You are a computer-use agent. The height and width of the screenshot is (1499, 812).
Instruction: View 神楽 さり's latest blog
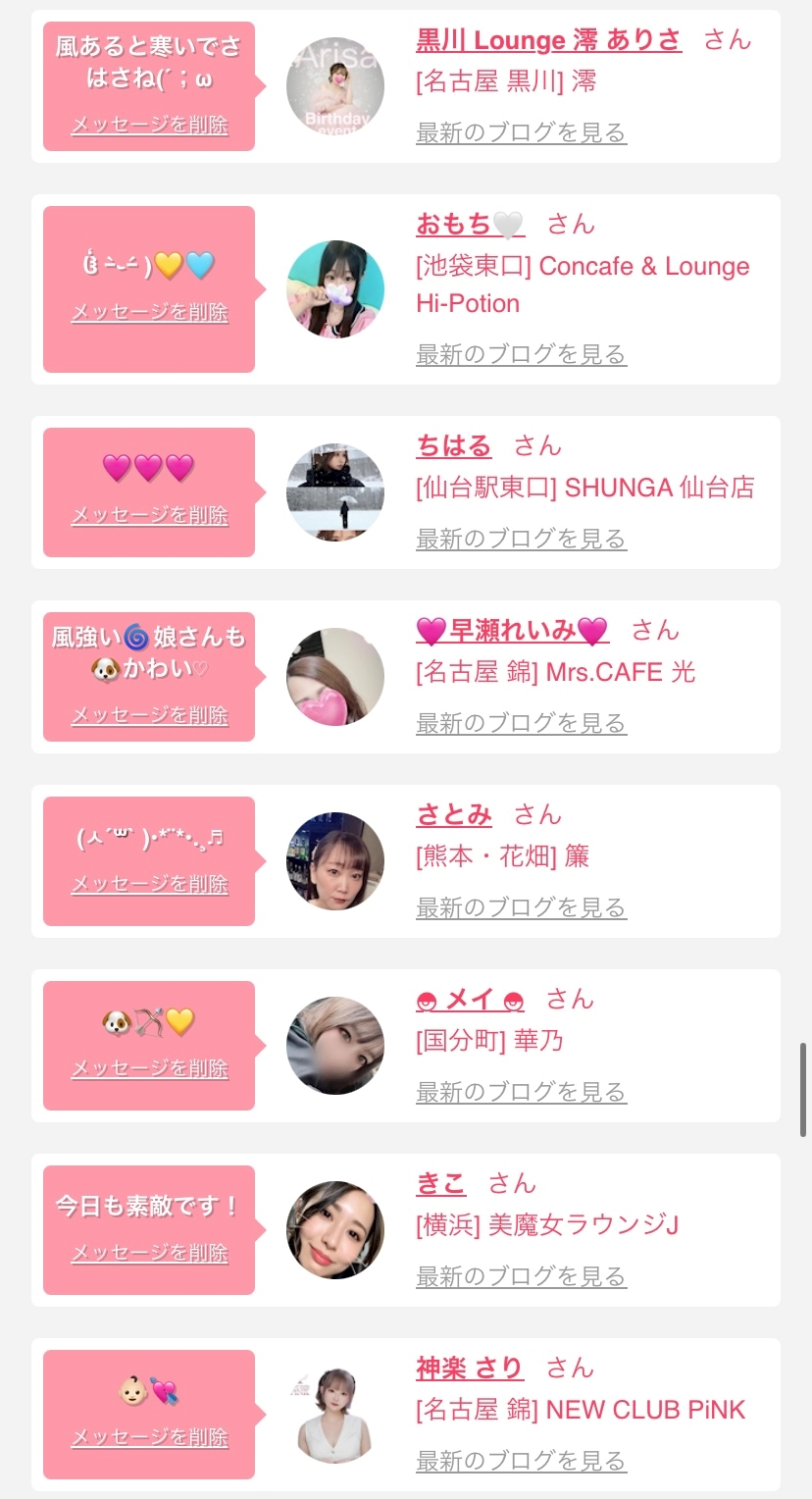521,1461
